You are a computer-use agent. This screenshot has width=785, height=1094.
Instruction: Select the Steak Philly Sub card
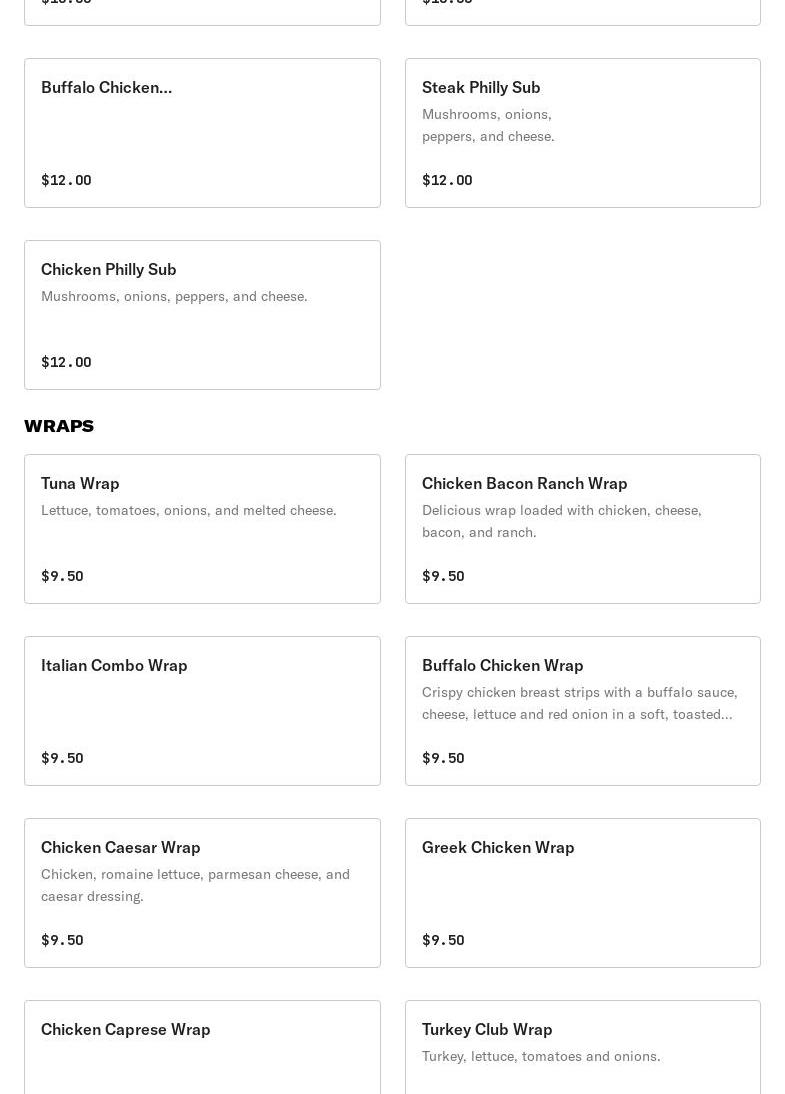pos(582,133)
